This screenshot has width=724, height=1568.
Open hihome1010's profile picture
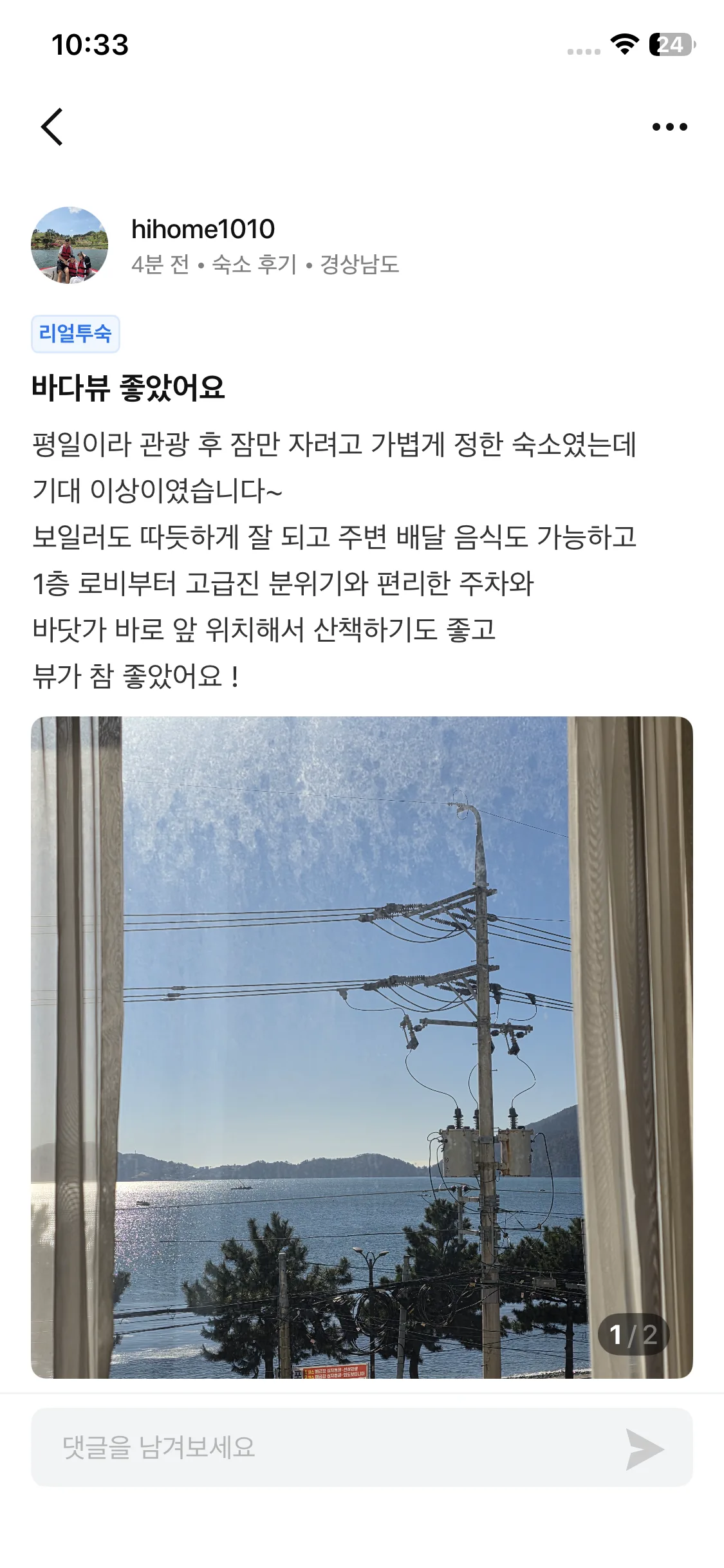point(70,245)
